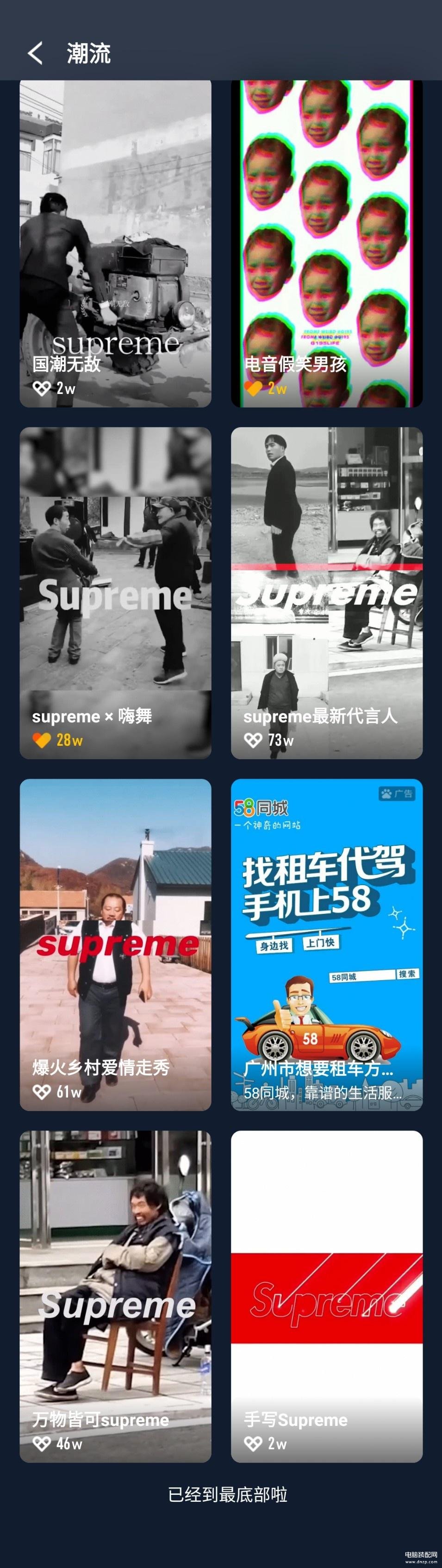View the 爆火乡村爱情走秀 template

click(115, 944)
